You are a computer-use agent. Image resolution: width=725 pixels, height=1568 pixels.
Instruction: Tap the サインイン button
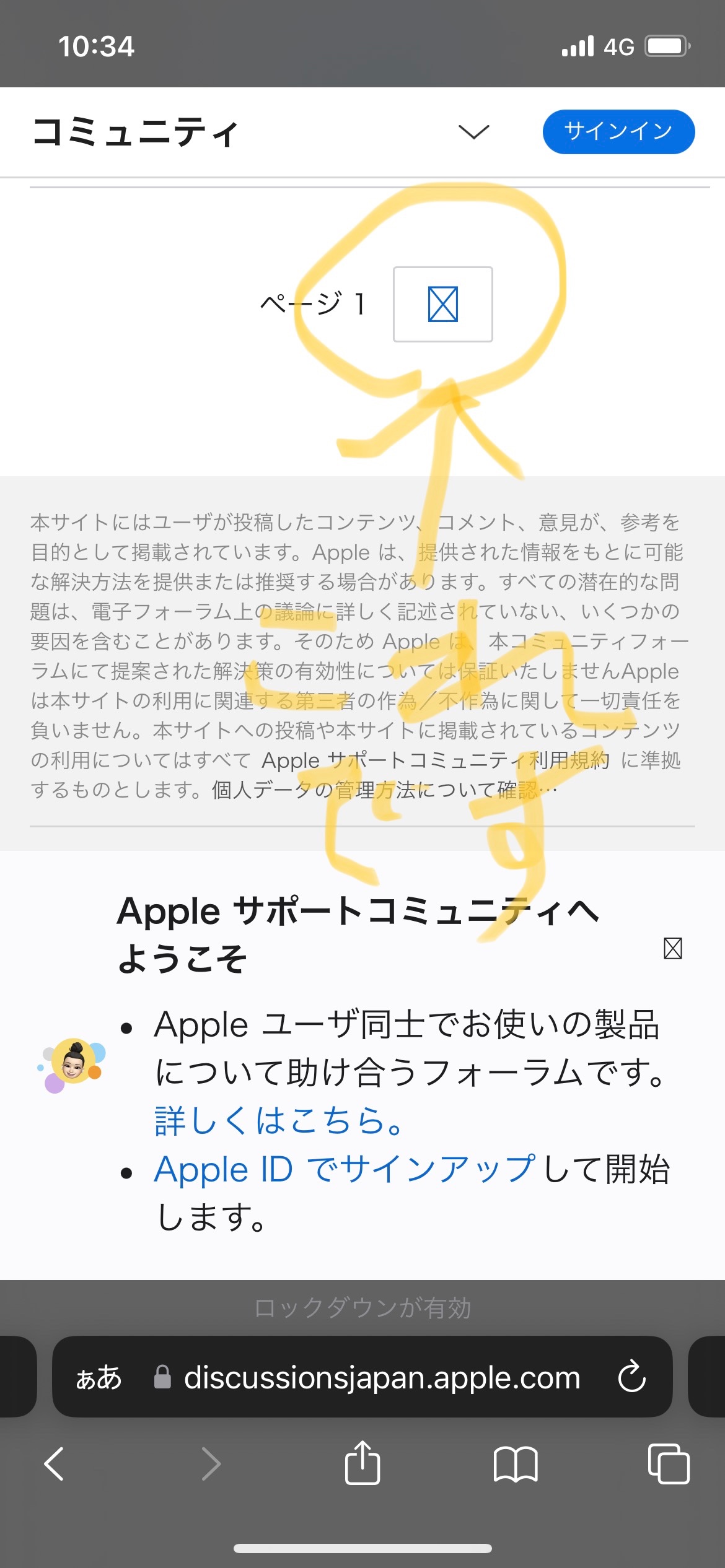click(x=618, y=131)
